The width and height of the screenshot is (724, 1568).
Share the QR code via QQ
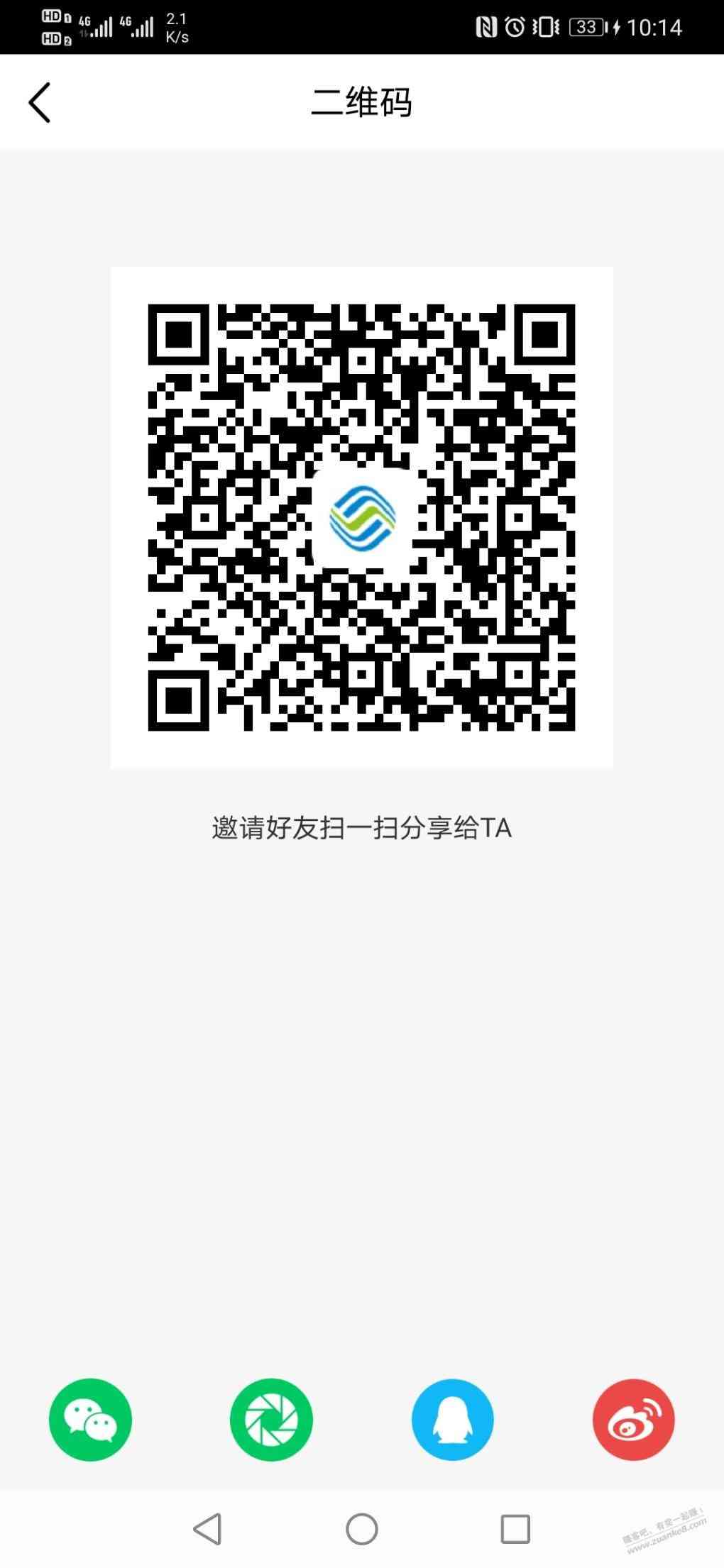click(x=452, y=1420)
